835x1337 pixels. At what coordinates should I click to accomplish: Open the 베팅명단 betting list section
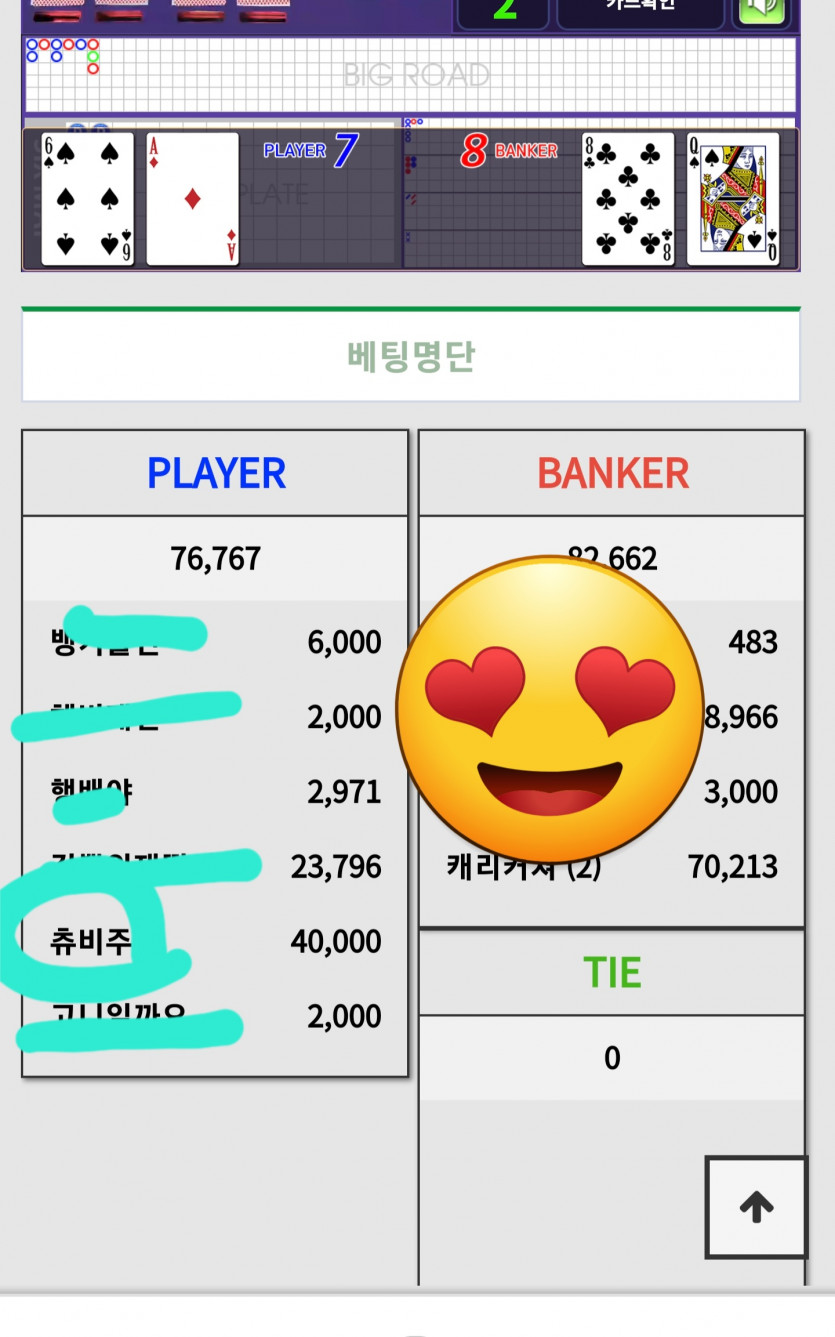coord(411,356)
